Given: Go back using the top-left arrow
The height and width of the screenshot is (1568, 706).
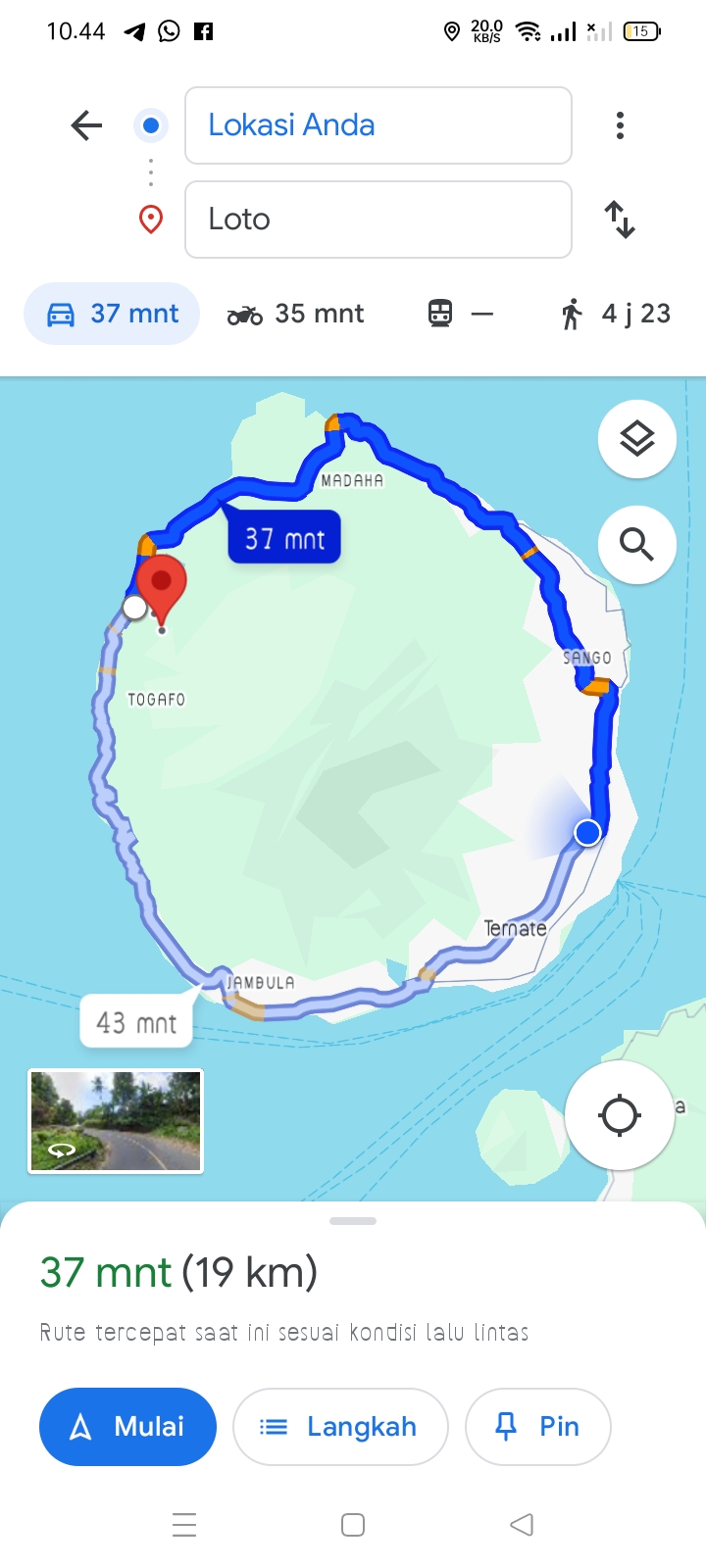Looking at the screenshot, I should (86, 125).
